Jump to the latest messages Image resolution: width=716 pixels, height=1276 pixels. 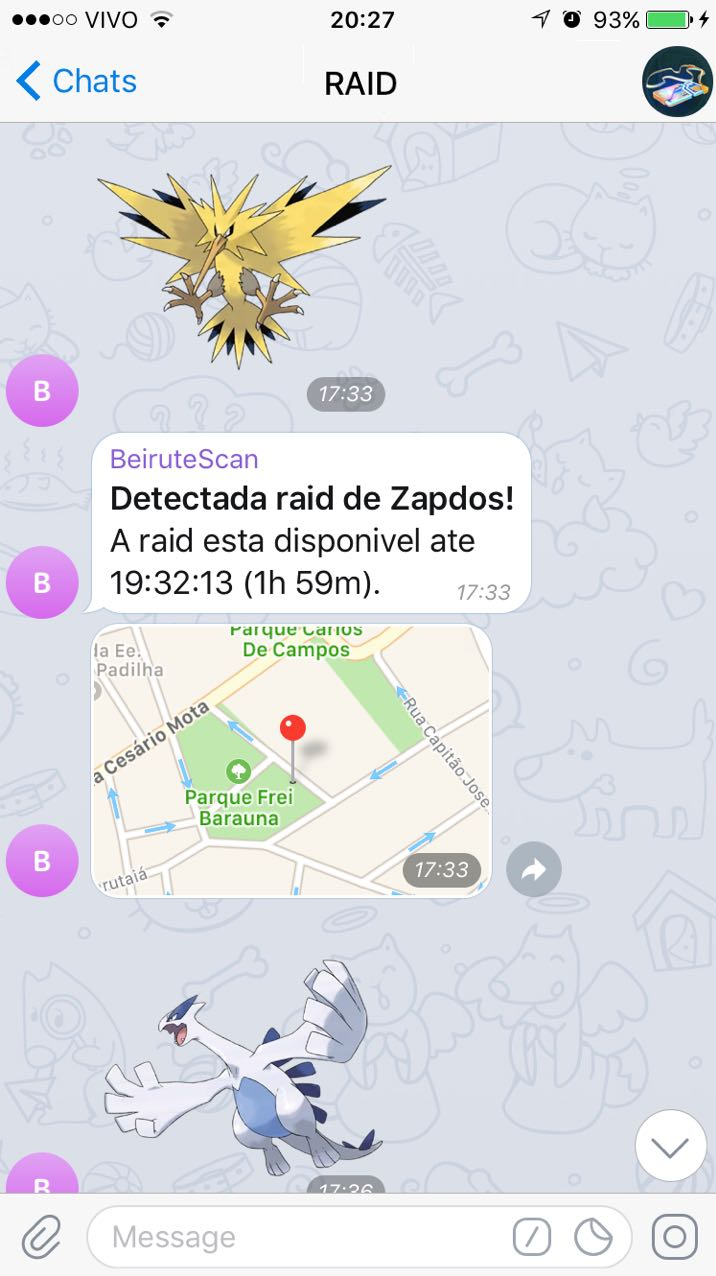pyautogui.click(x=670, y=1146)
